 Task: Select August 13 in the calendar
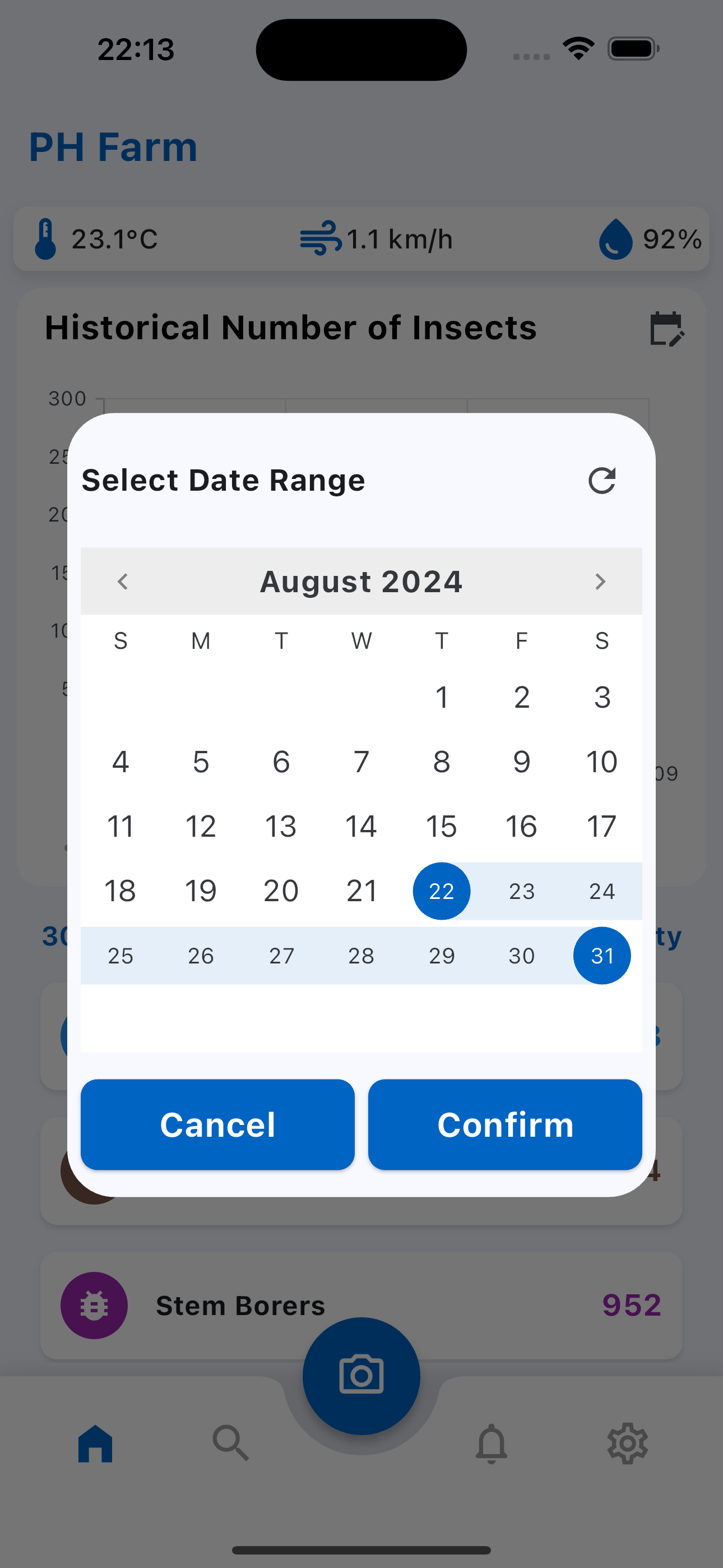(281, 826)
